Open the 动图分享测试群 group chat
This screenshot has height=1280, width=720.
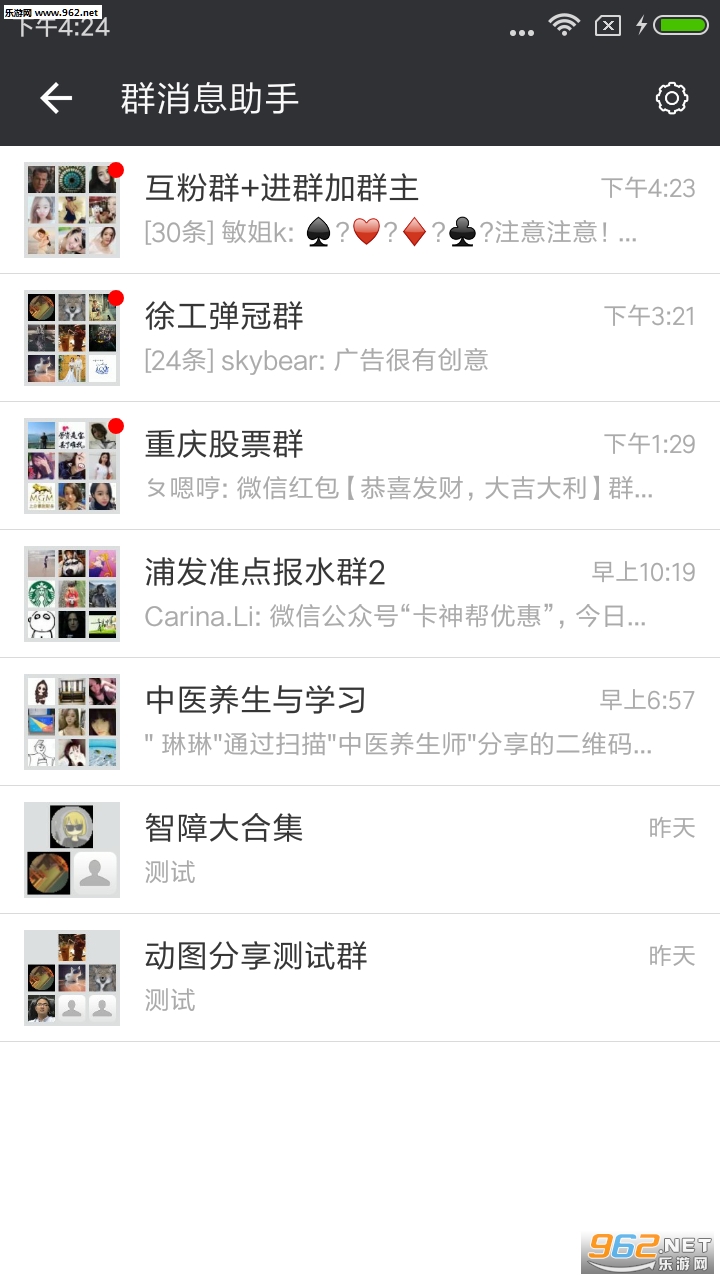point(360,978)
